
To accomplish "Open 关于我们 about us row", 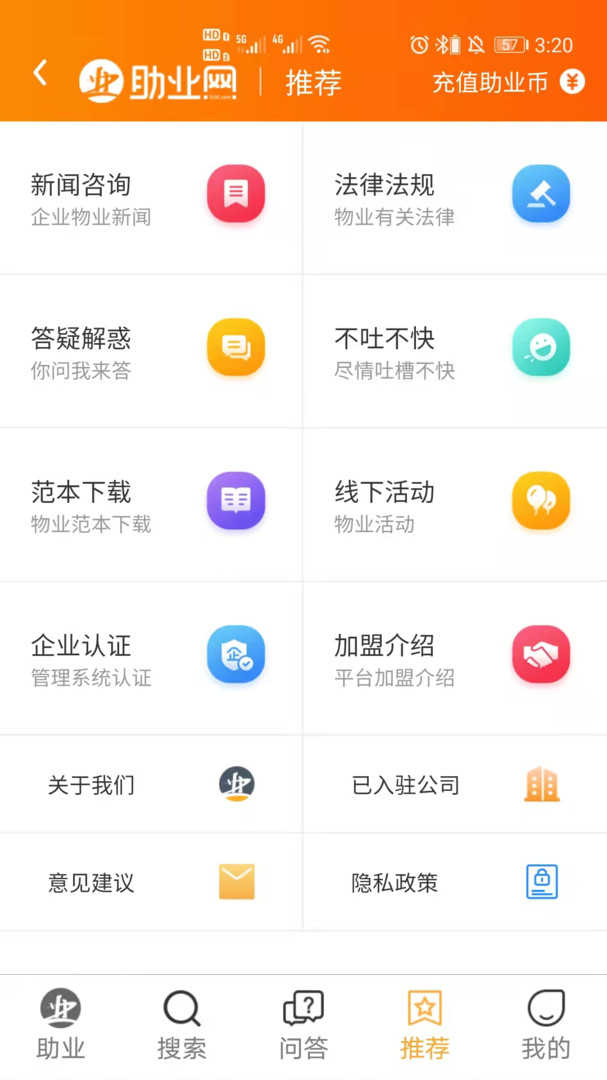I will (150, 785).
